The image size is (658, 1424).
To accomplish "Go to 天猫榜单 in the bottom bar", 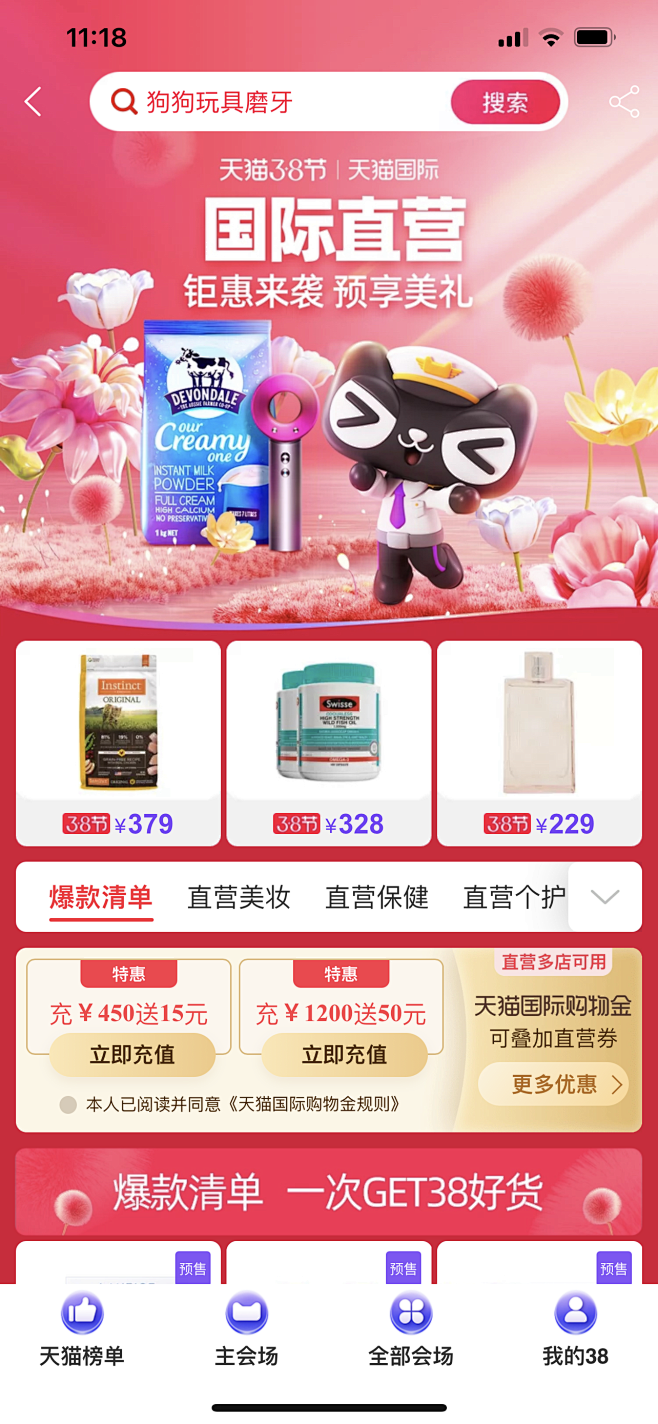I will (82, 1330).
